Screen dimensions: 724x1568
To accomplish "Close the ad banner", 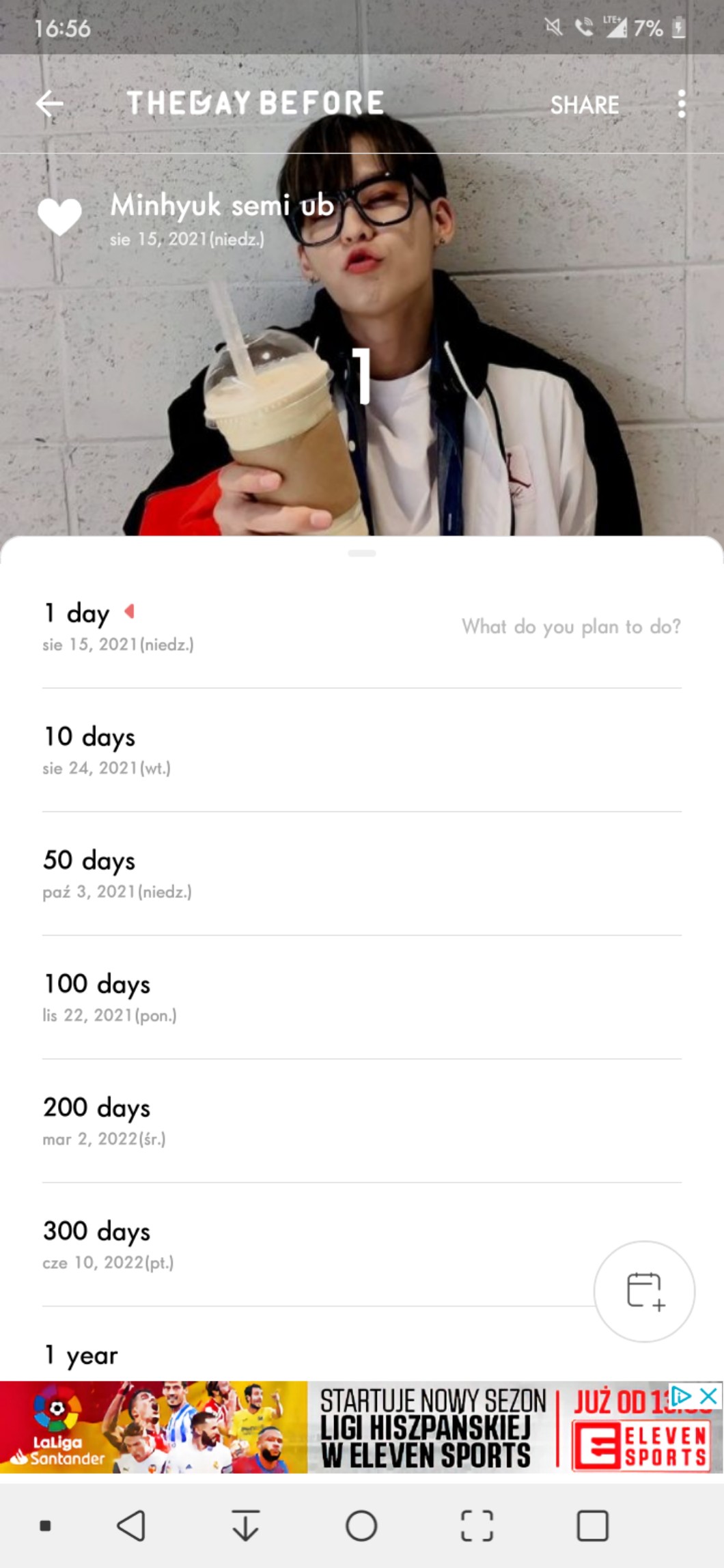I will (709, 1396).
